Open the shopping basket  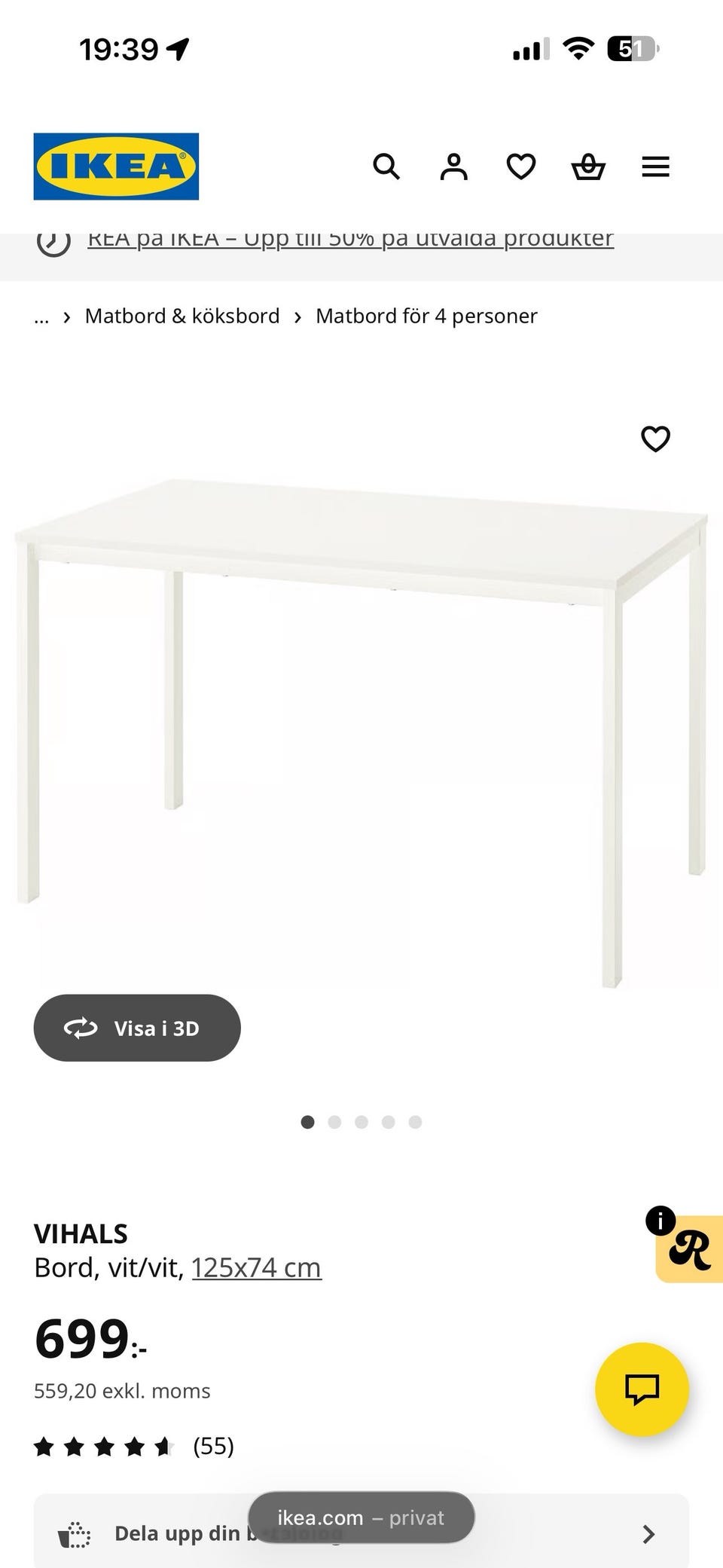588,167
